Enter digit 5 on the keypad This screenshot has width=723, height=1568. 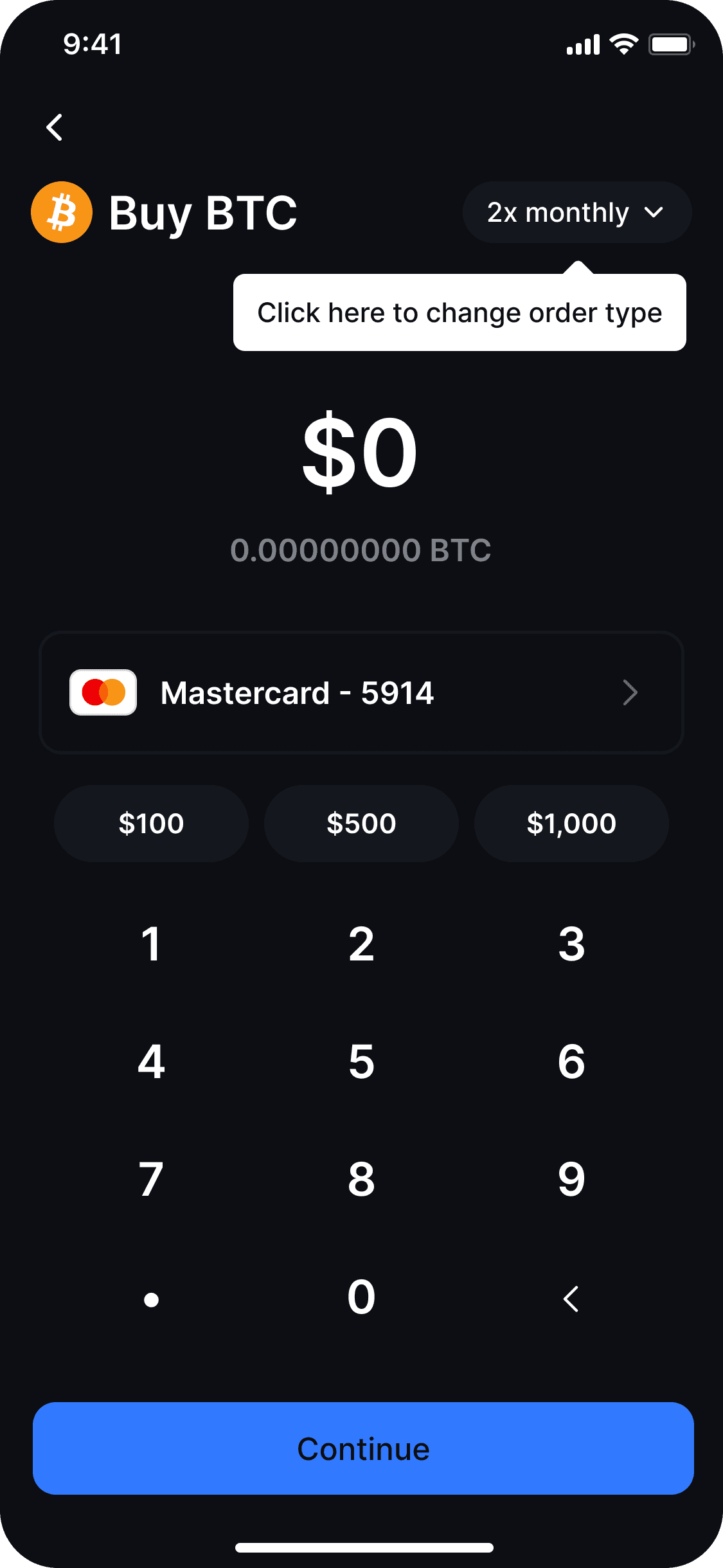pyautogui.click(x=361, y=1061)
